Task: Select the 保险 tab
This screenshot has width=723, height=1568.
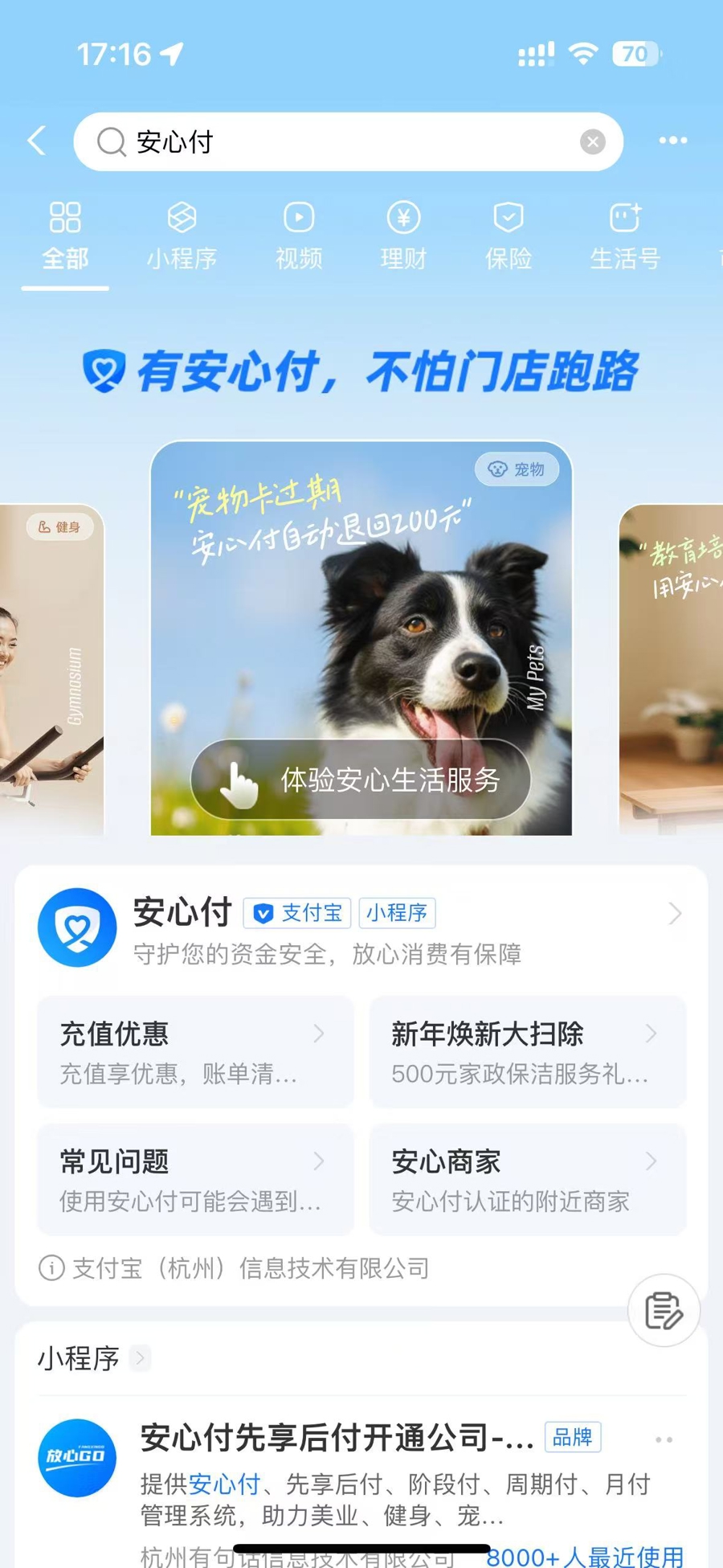Action: point(509,236)
